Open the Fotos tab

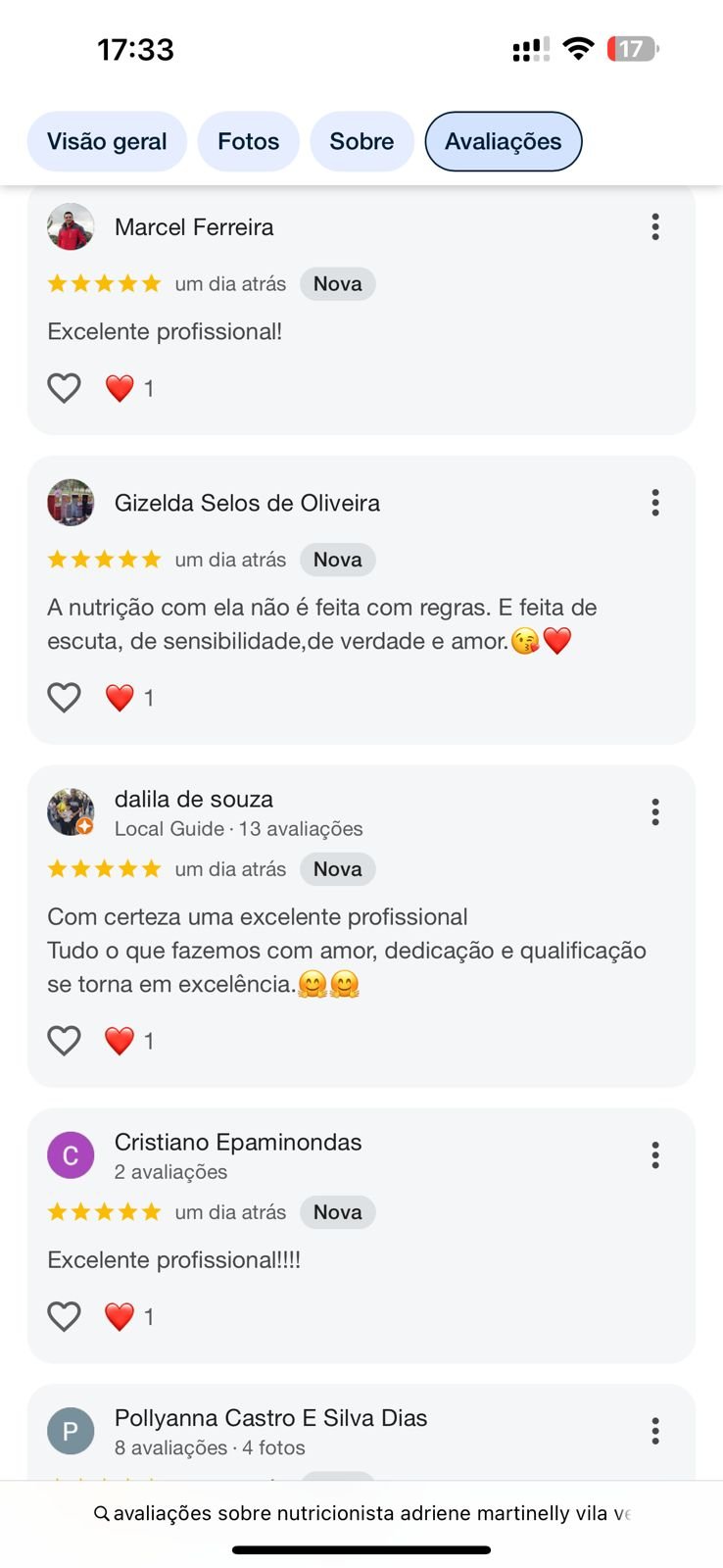tap(248, 141)
